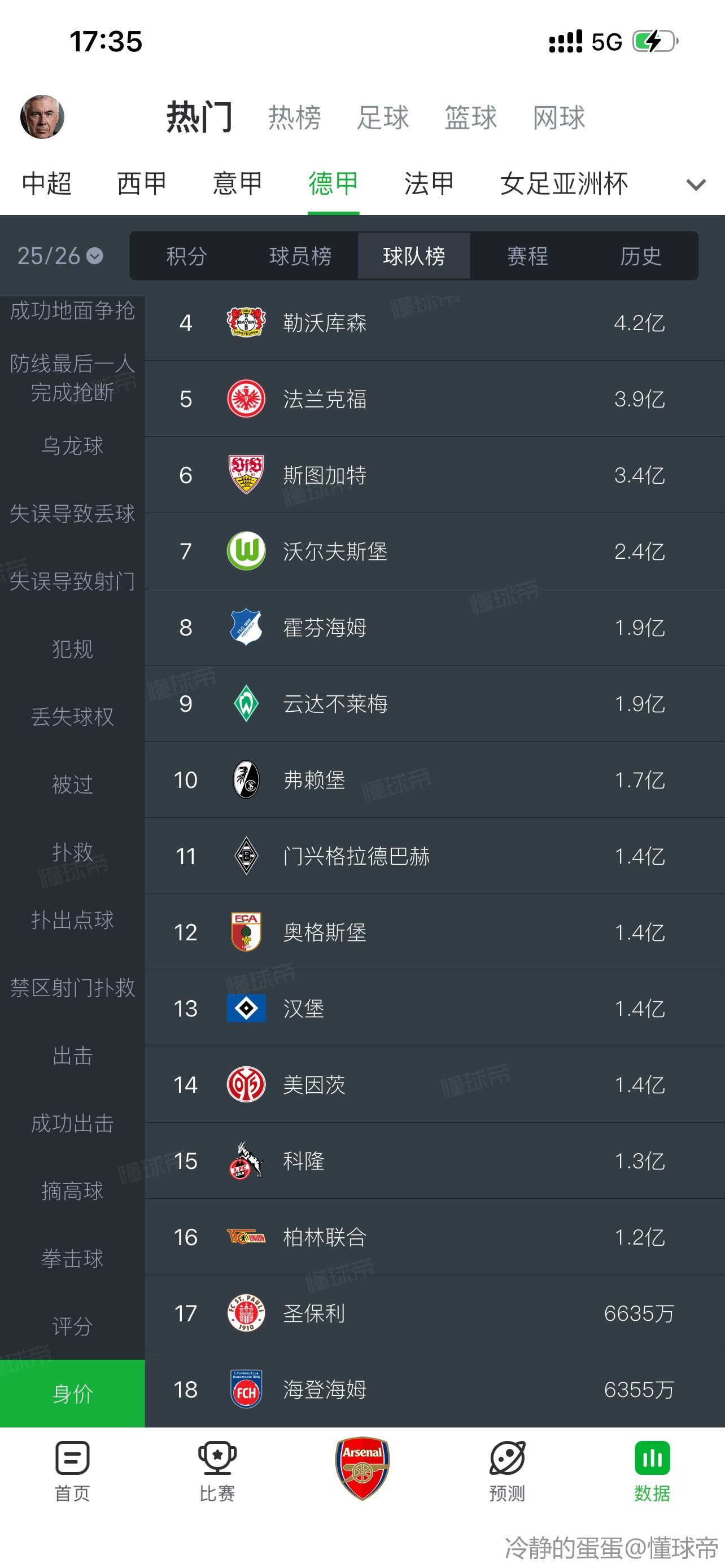
Task: Select the 扑救 stat category
Action: 72,852
